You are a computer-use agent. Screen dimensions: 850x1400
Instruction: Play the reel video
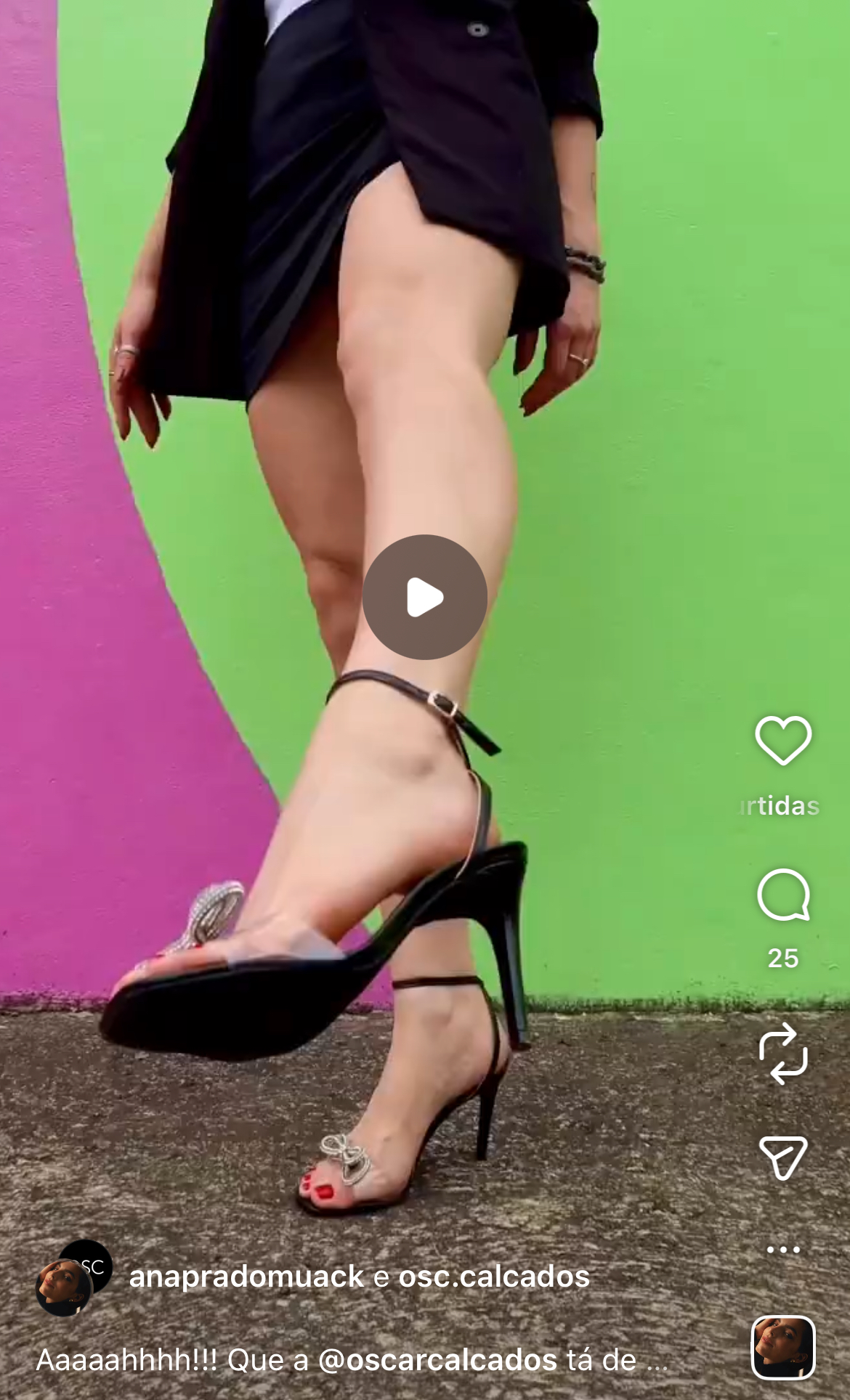(425, 597)
